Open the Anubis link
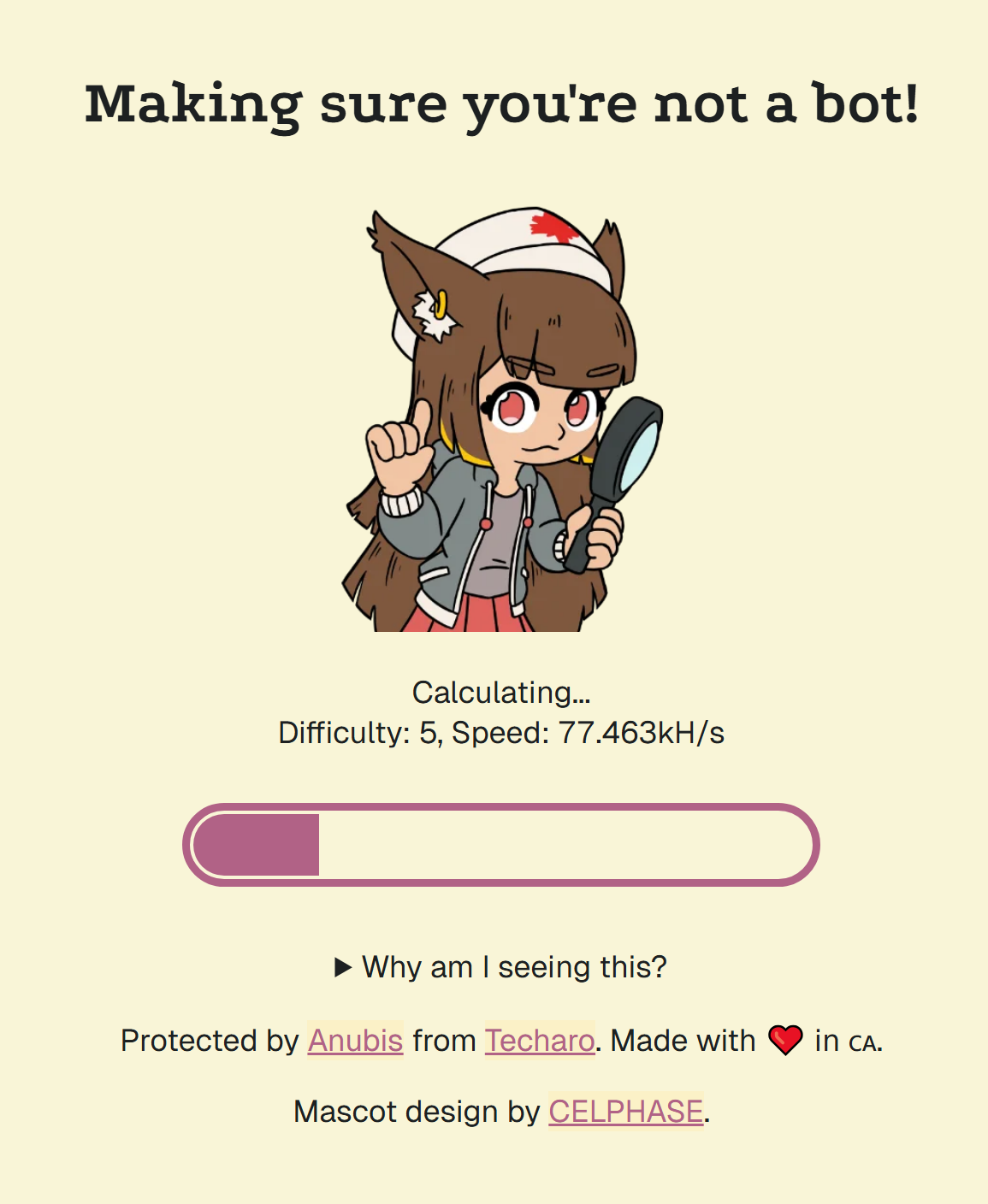 point(355,1041)
